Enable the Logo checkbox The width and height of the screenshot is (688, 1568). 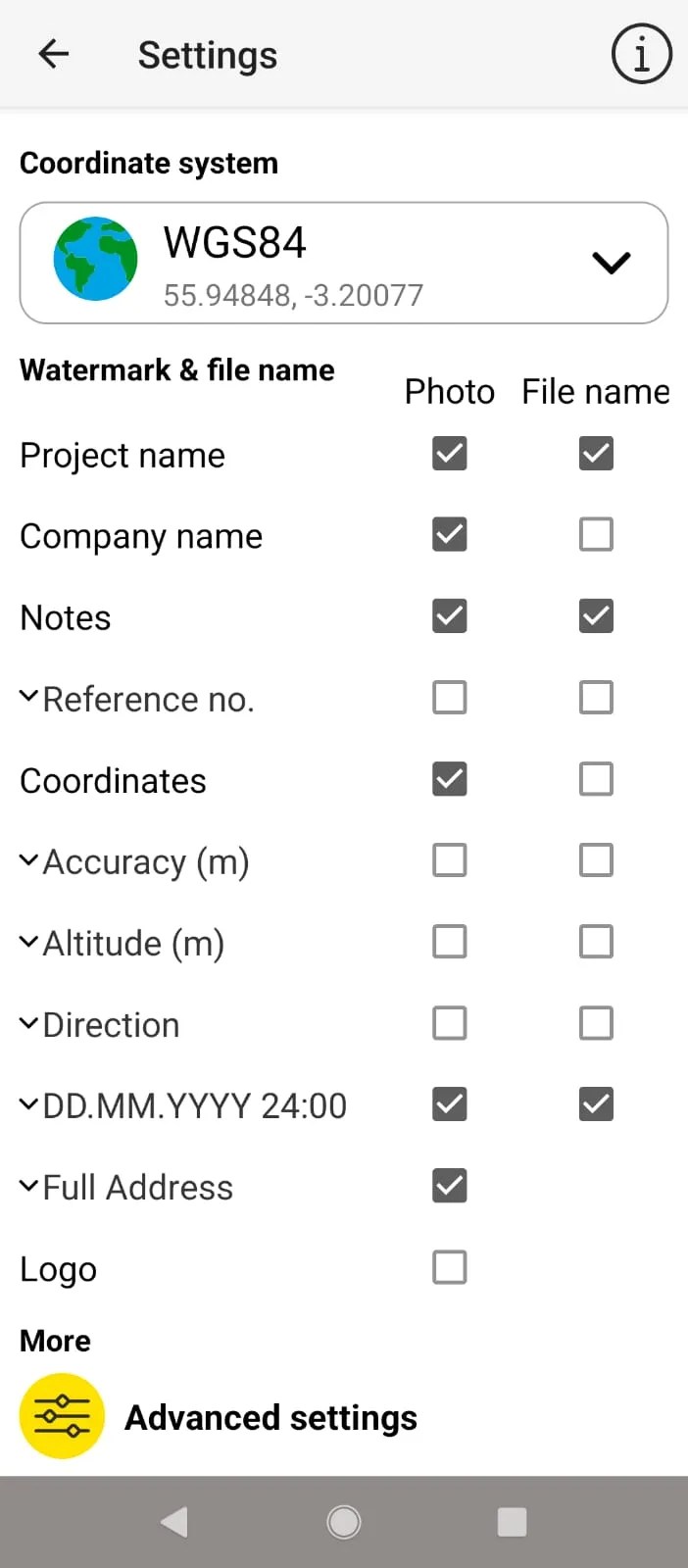coord(449,1267)
